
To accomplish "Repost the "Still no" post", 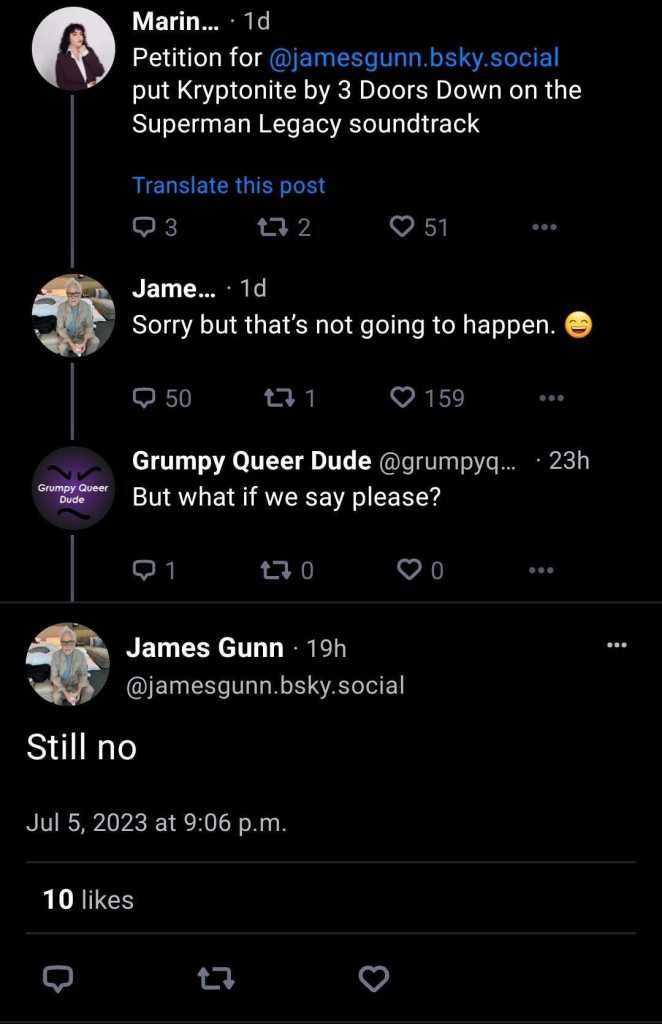I will (x=216, y=978).
